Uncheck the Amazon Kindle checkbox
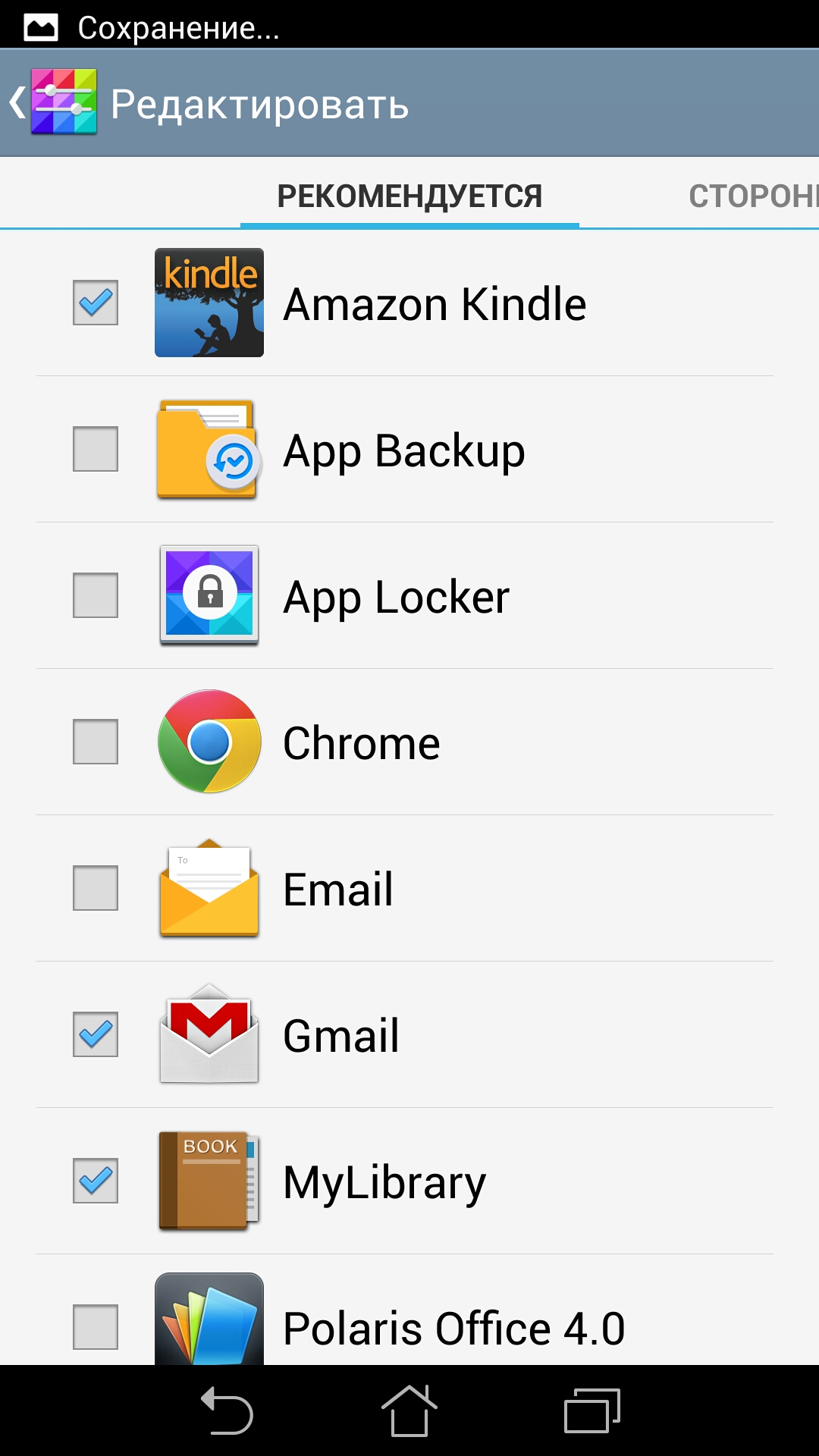819x1456 pixels. click(x=96, y=303)
